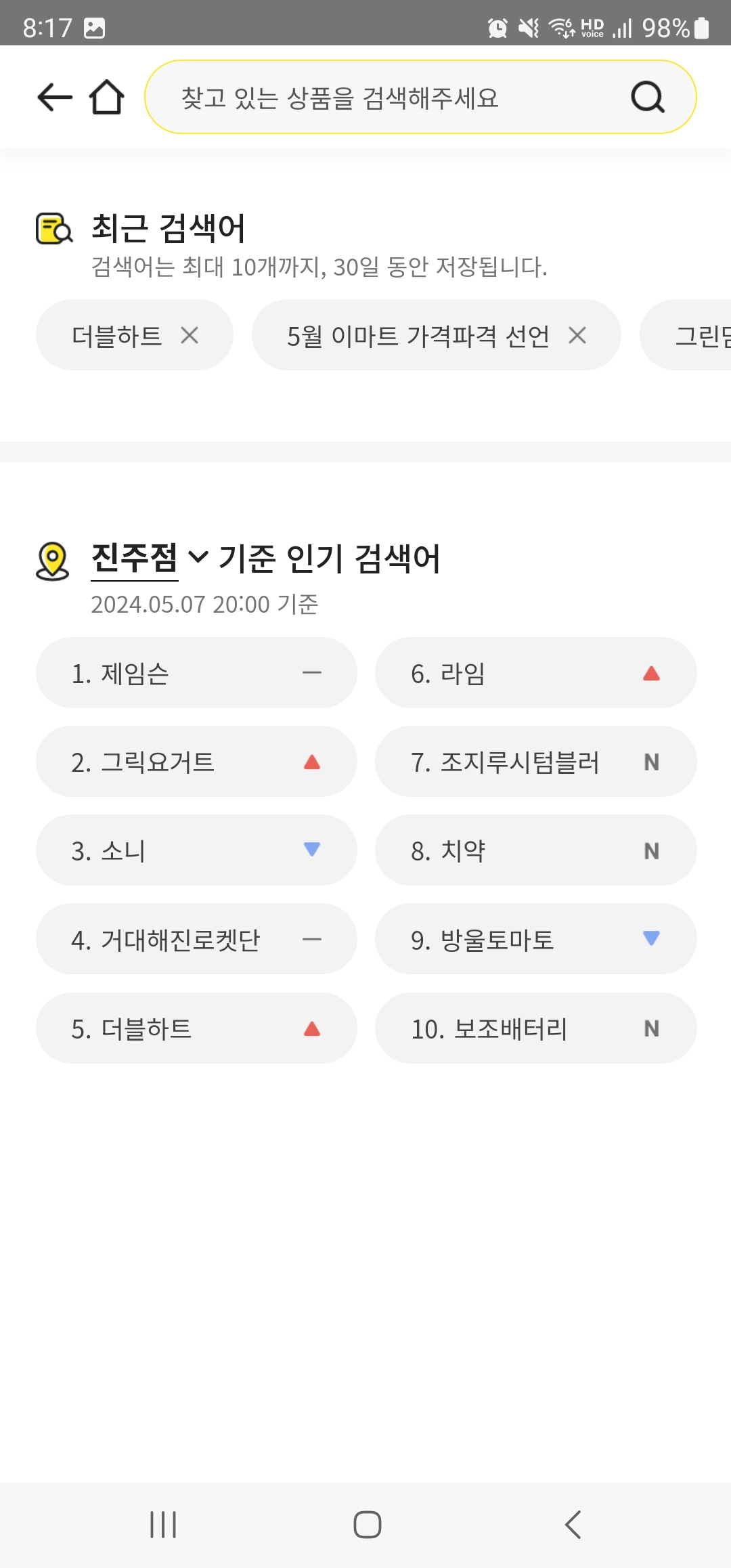The image size is (731, 1568).
Task: Tap the search input field
Action: [379, 96]
